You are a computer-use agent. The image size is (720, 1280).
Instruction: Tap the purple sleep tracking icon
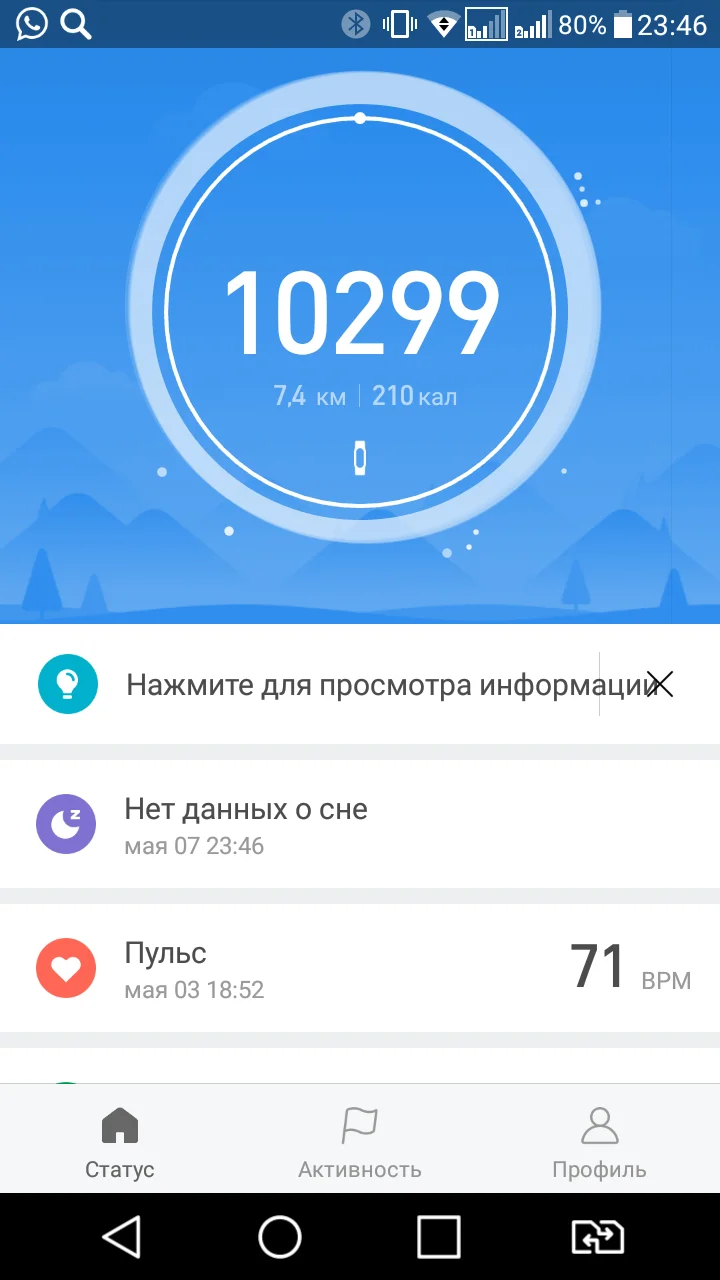(x=65, y=824)
